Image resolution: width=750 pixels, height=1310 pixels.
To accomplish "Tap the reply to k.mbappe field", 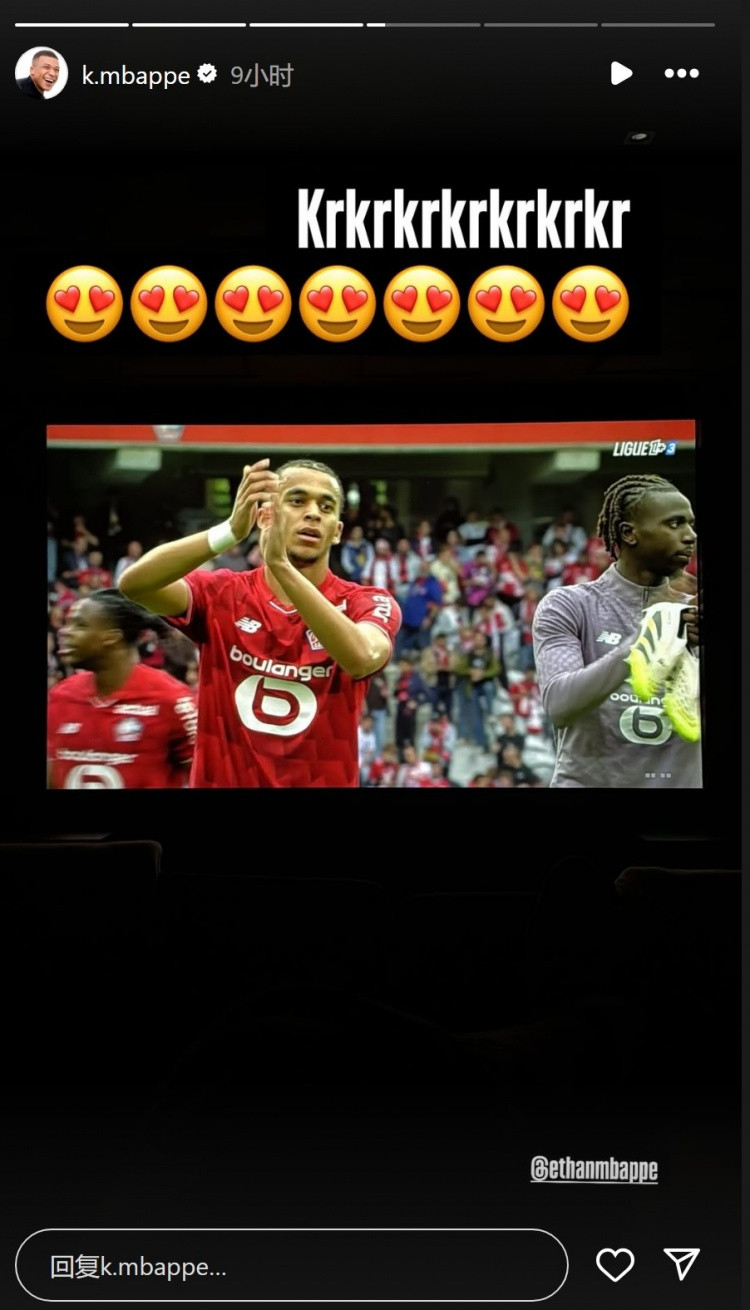I will pos(290,1266).
